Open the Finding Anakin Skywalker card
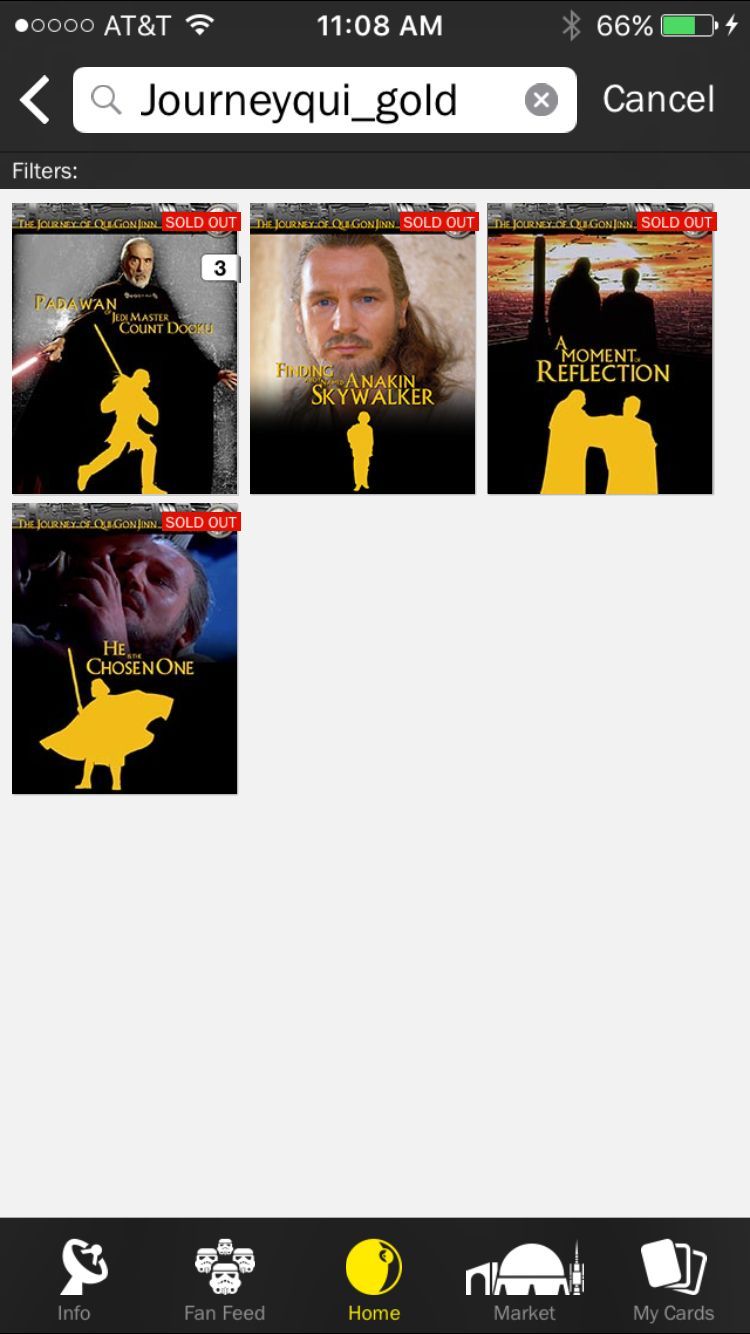This screenshot has height=1334, width=750. tap(363, 349)
